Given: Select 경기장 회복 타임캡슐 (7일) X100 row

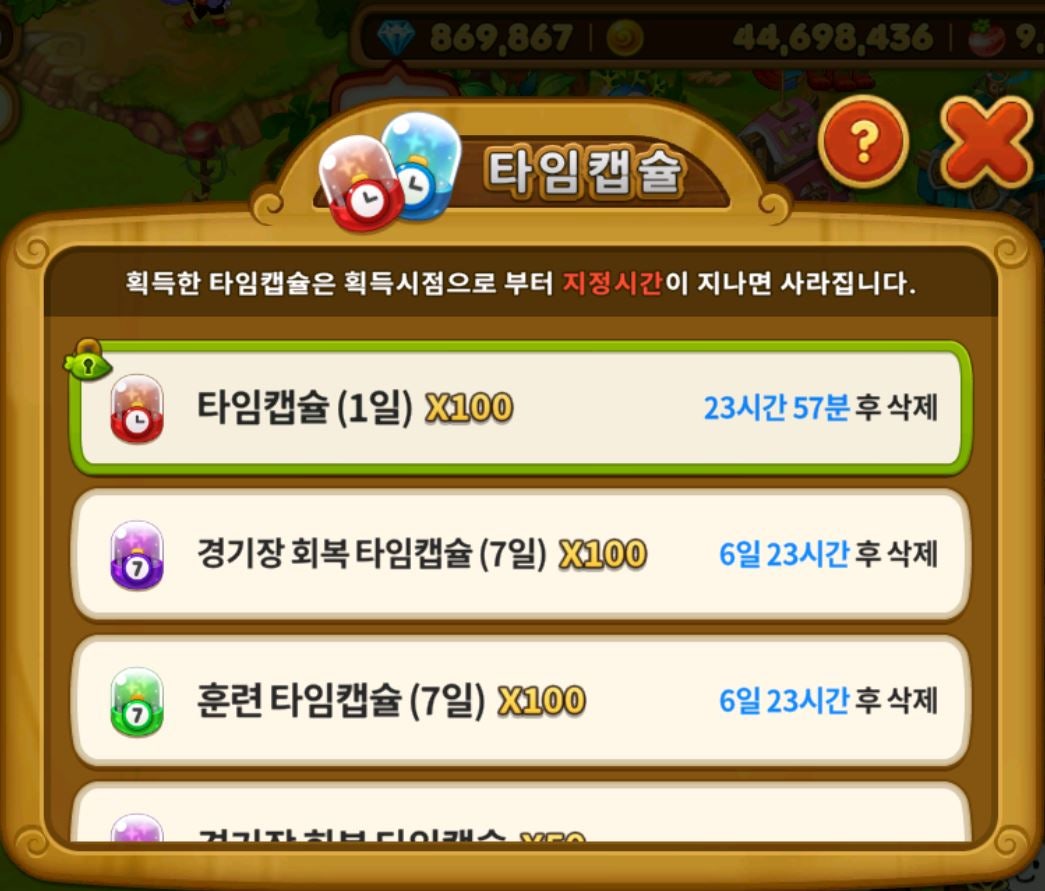Looking at the screenshot, I should pyautogui.click(x=522, y=554).
